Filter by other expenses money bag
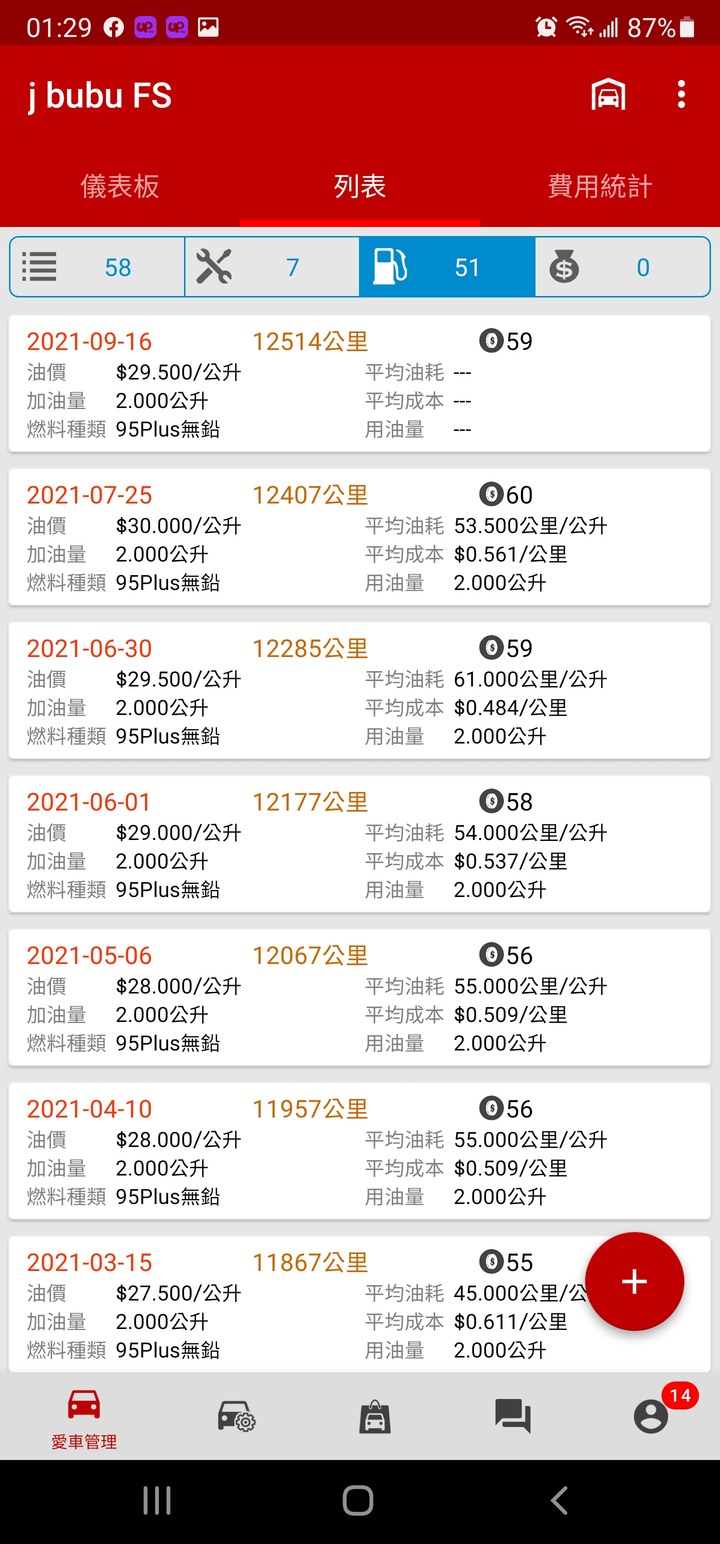The height and width of the screenshot is (1544, 720). [622, 267]
